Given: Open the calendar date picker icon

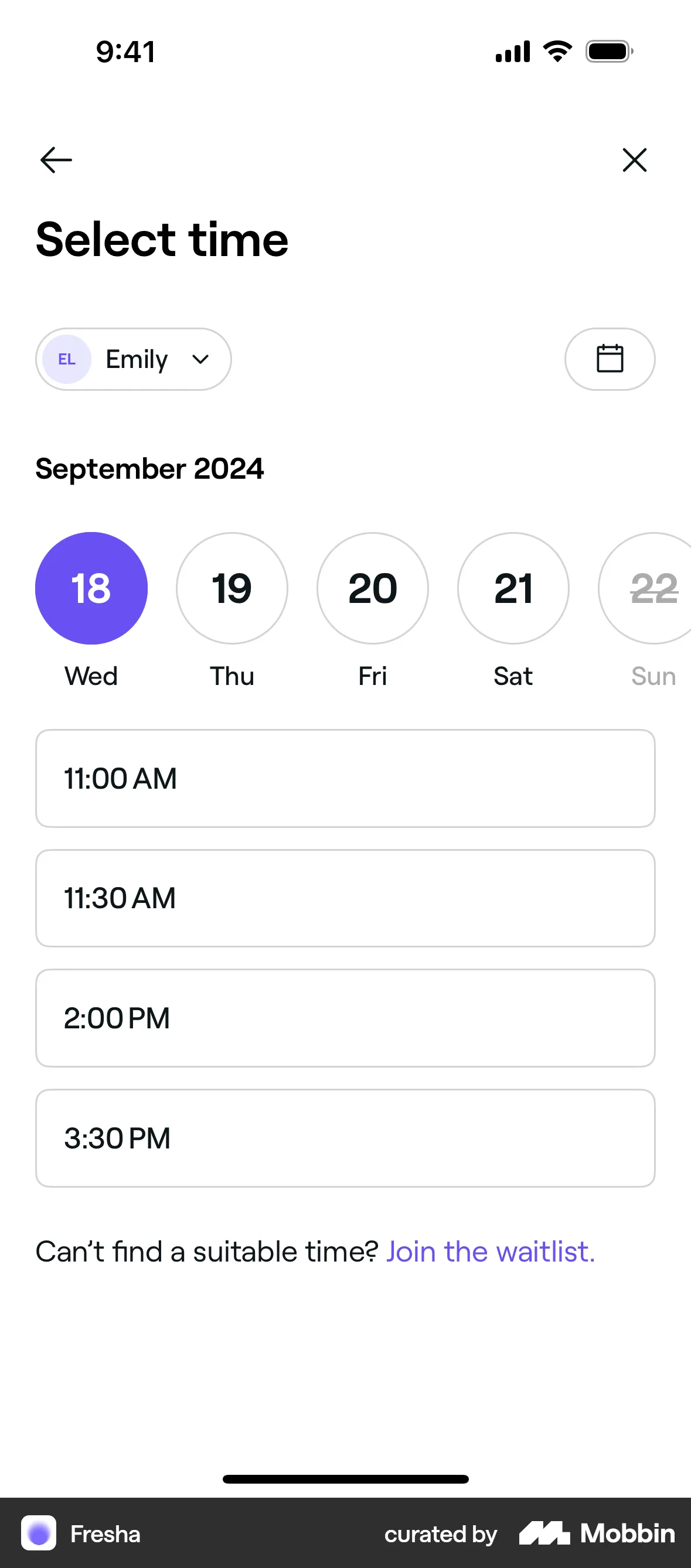Looking at the screenshot, I should pos(610,359).
